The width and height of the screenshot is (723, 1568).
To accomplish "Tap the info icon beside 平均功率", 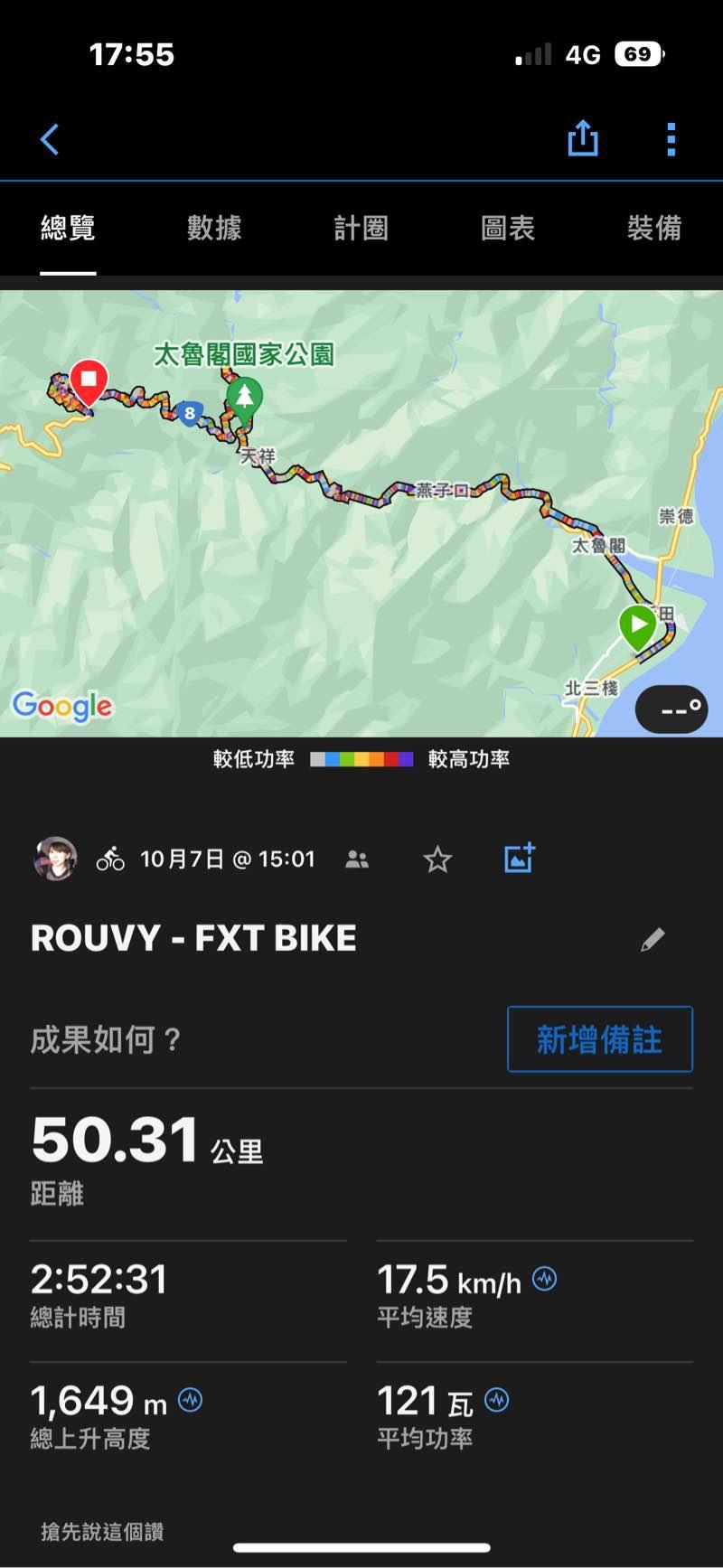I will coord(497,1400).
